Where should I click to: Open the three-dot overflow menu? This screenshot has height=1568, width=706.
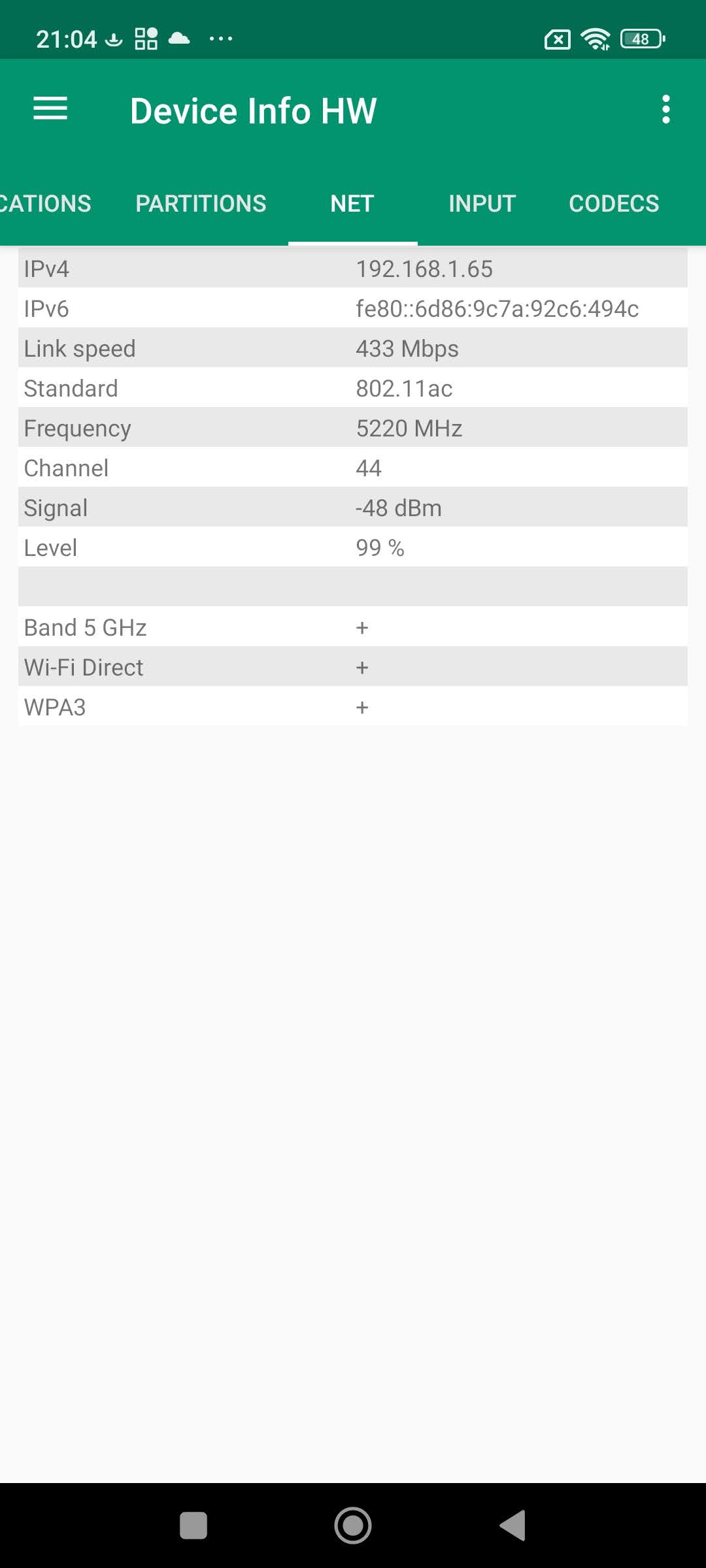(x=665, y=109)
